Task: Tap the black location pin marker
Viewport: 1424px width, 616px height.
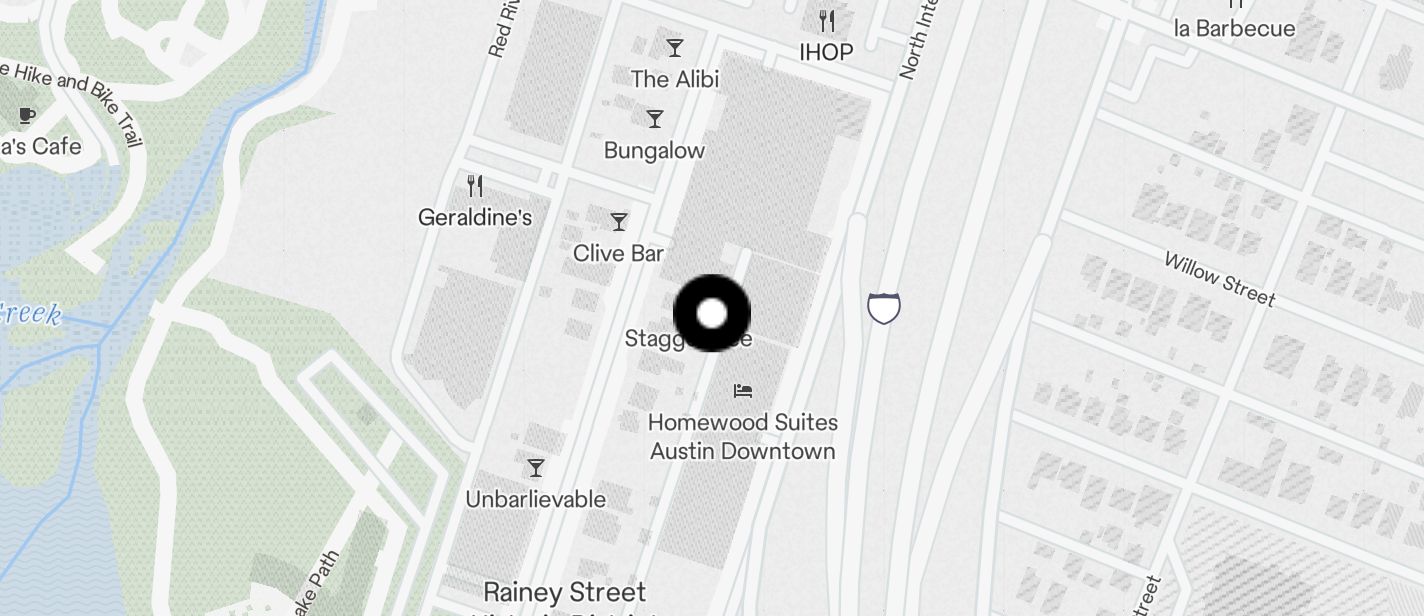Action: click(711, 313)
